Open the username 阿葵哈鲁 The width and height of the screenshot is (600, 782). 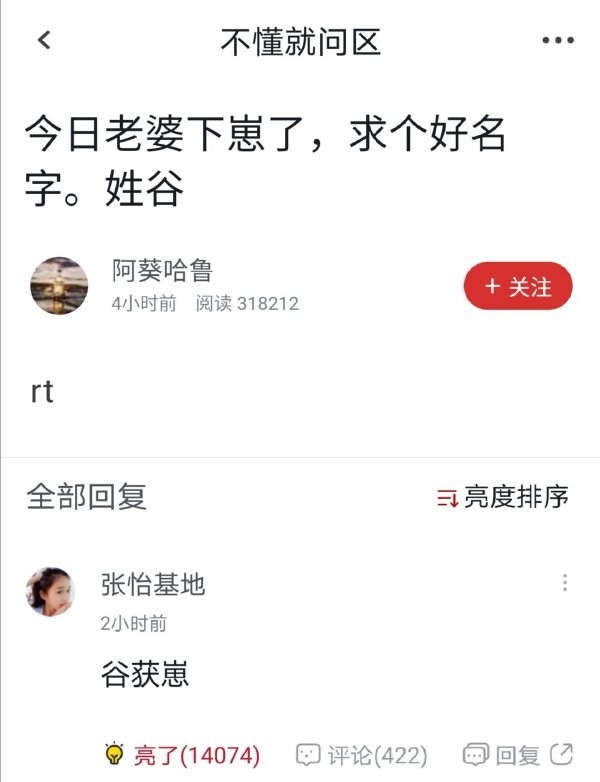point(162,272)
